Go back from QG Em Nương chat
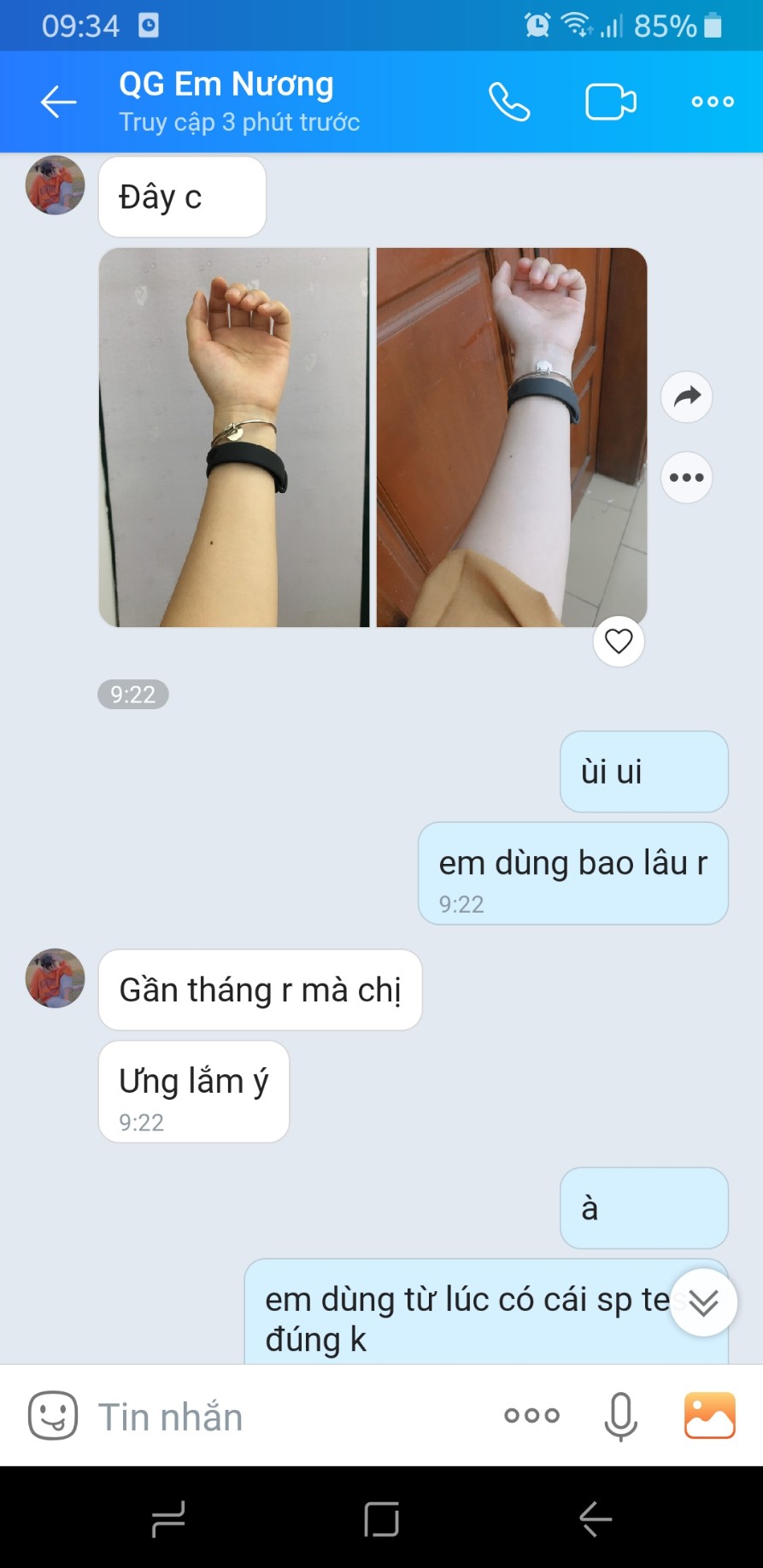The image size is (763, 1568). coord(58,102)
